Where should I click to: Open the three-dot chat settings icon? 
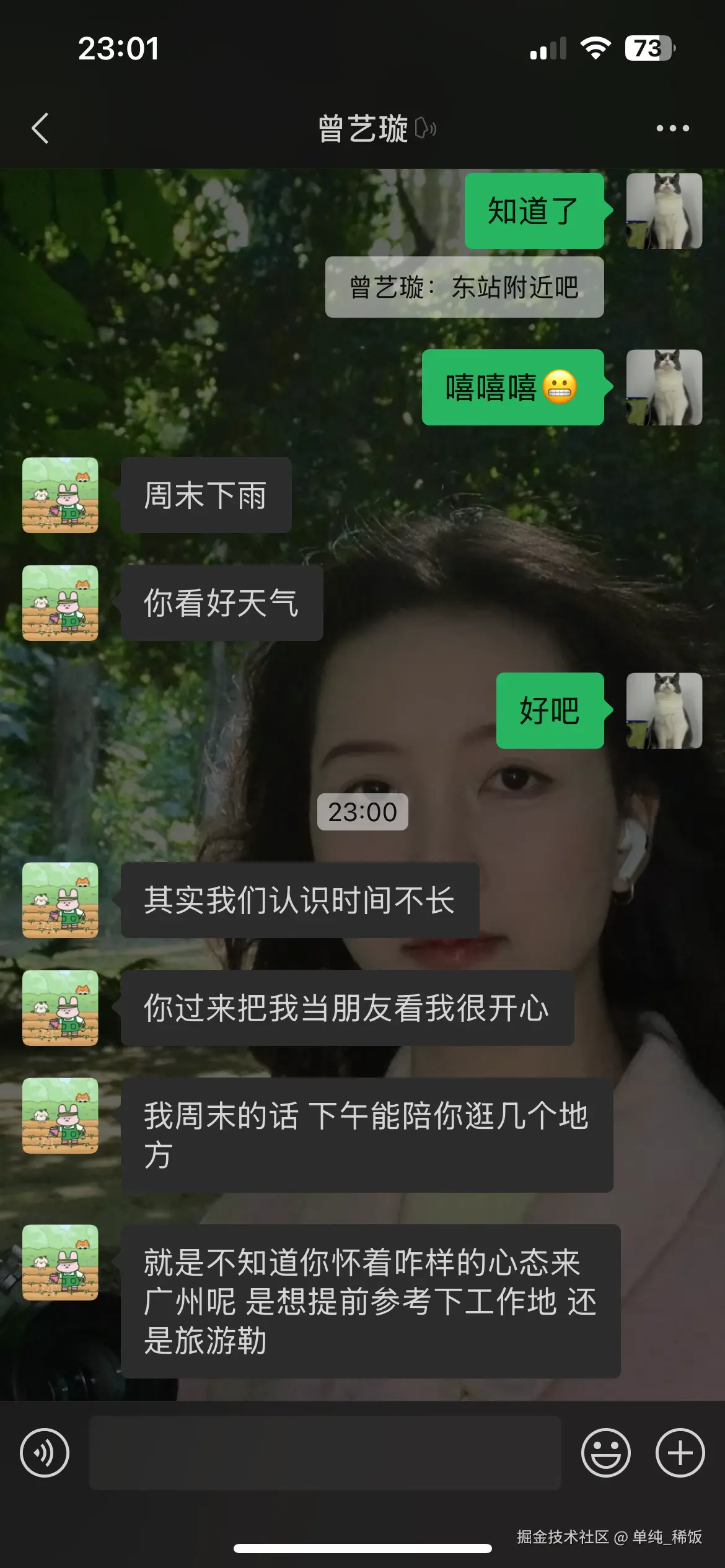671,129
